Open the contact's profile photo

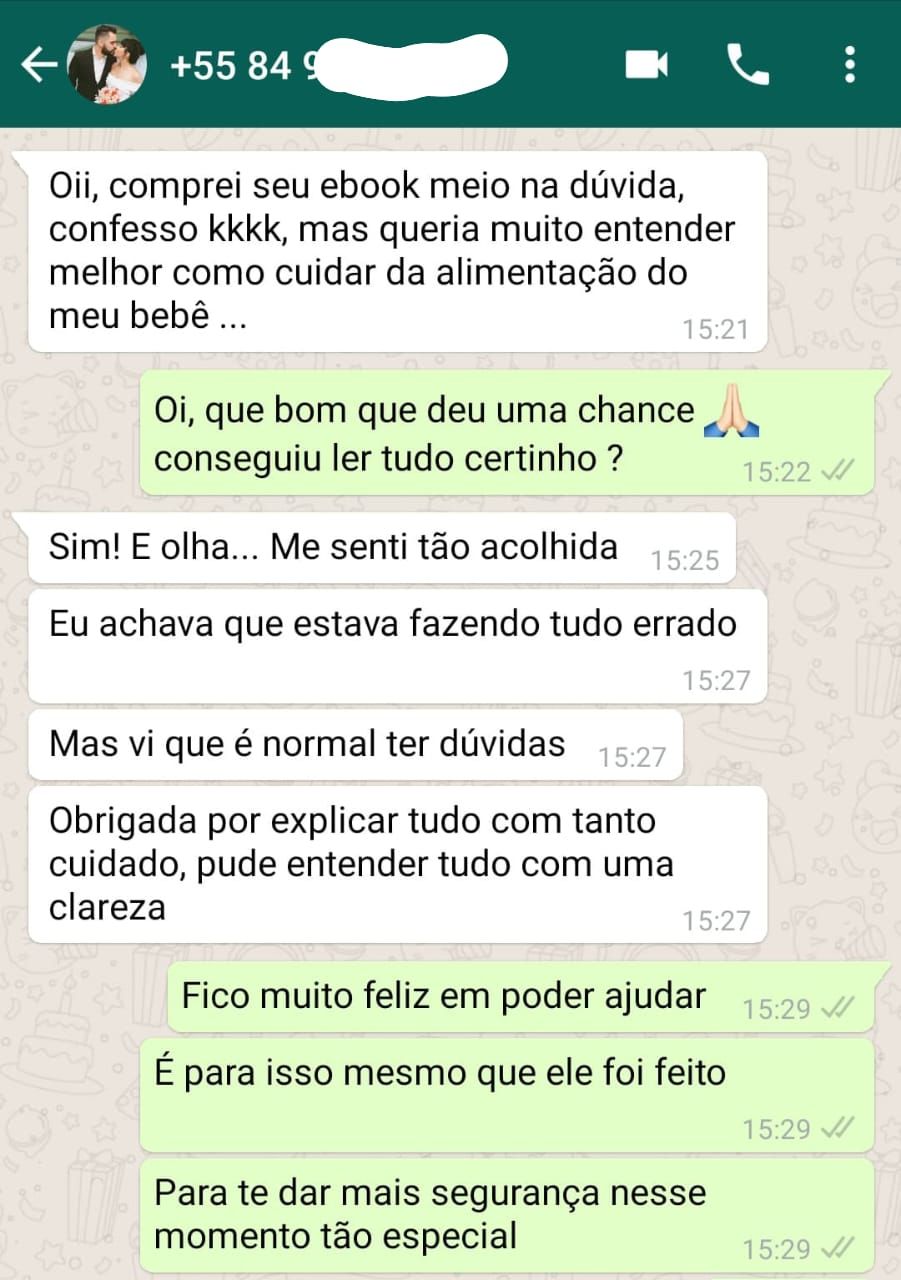click(x=107, y=65)
